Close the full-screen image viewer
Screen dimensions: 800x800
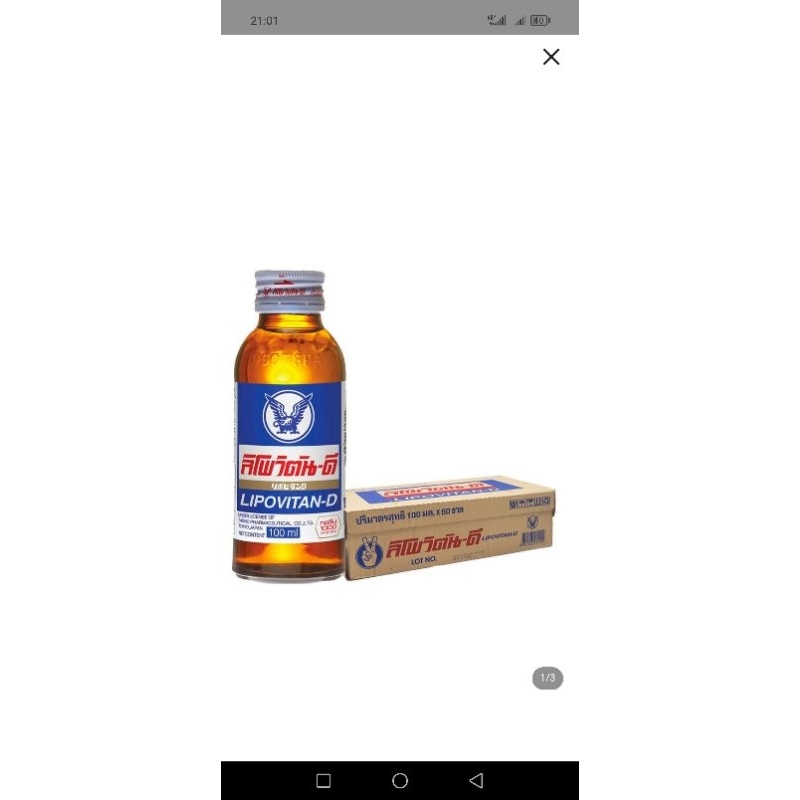pos(551,57)
